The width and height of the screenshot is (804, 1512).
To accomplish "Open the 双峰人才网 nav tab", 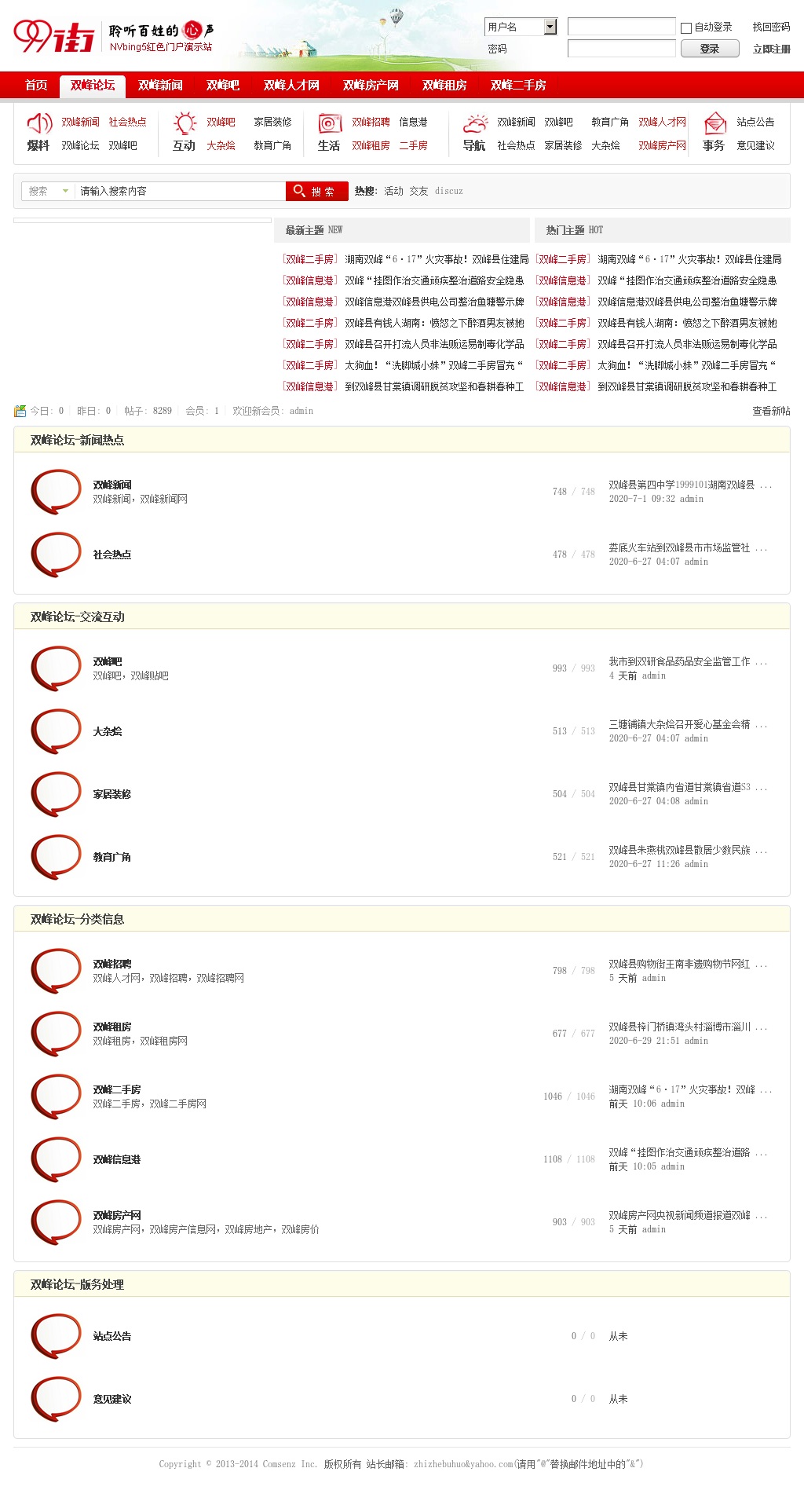I will point(291,85).
